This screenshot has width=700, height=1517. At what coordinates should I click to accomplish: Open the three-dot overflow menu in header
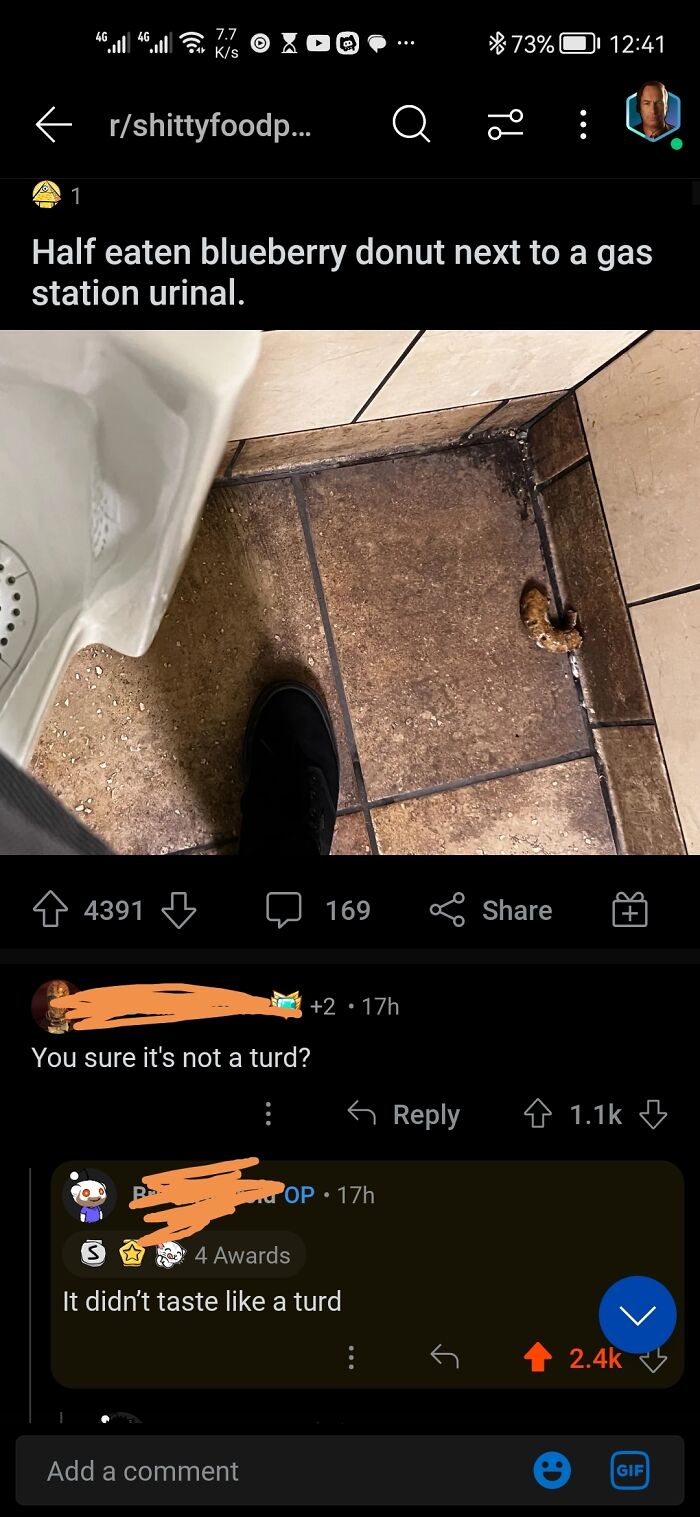(x=584, y=125)
